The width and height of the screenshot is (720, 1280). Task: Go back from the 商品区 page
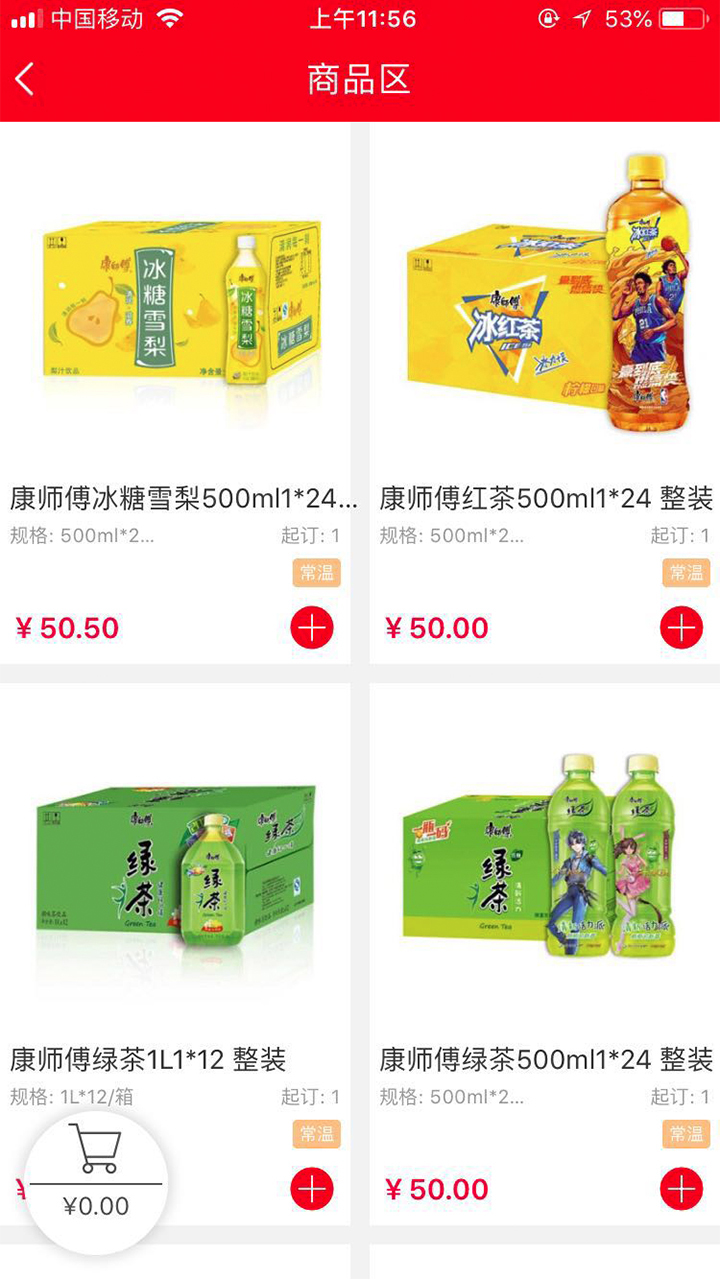coord(26,79)
